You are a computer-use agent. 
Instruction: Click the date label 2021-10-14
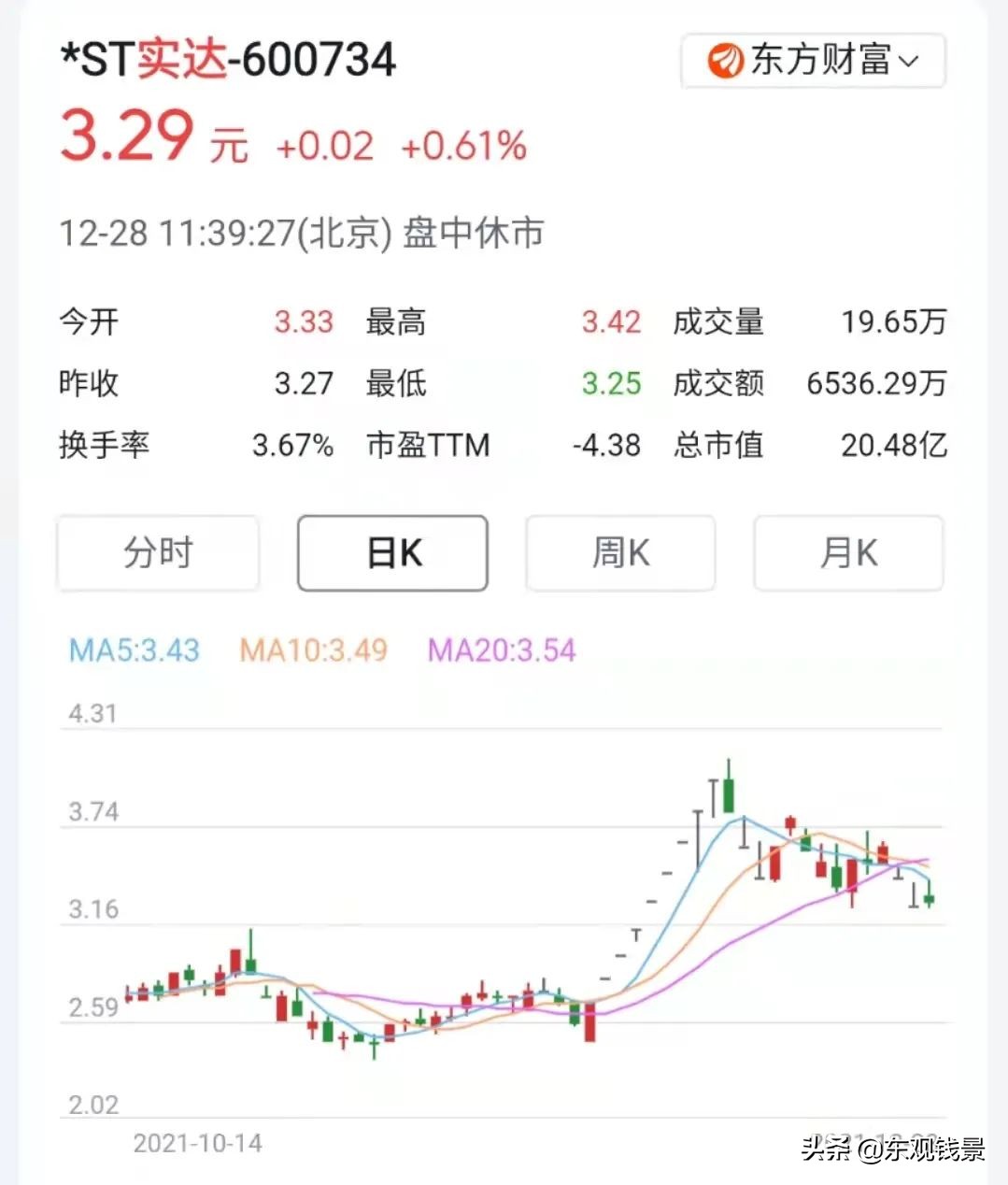click(x=196, y=1142)
